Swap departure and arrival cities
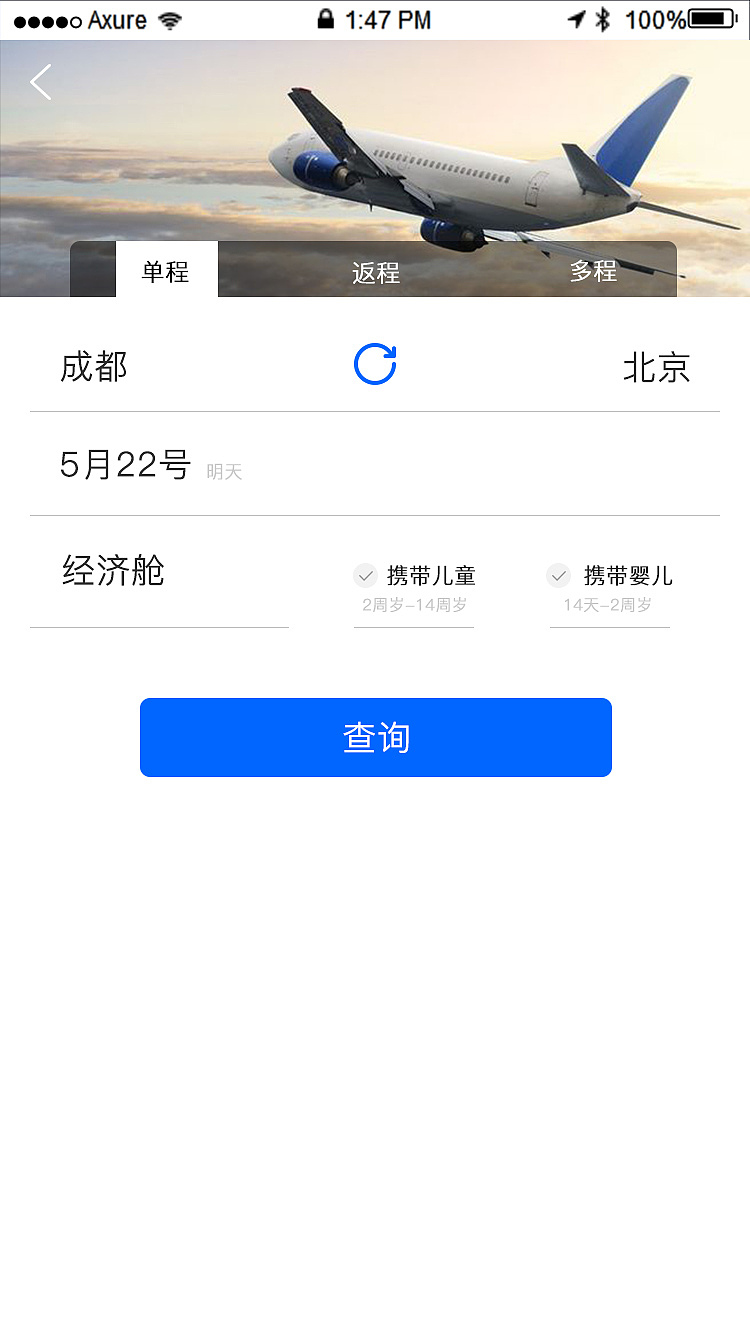The width and height of the screenshot is (750, 1334). (x=374, y=364)
